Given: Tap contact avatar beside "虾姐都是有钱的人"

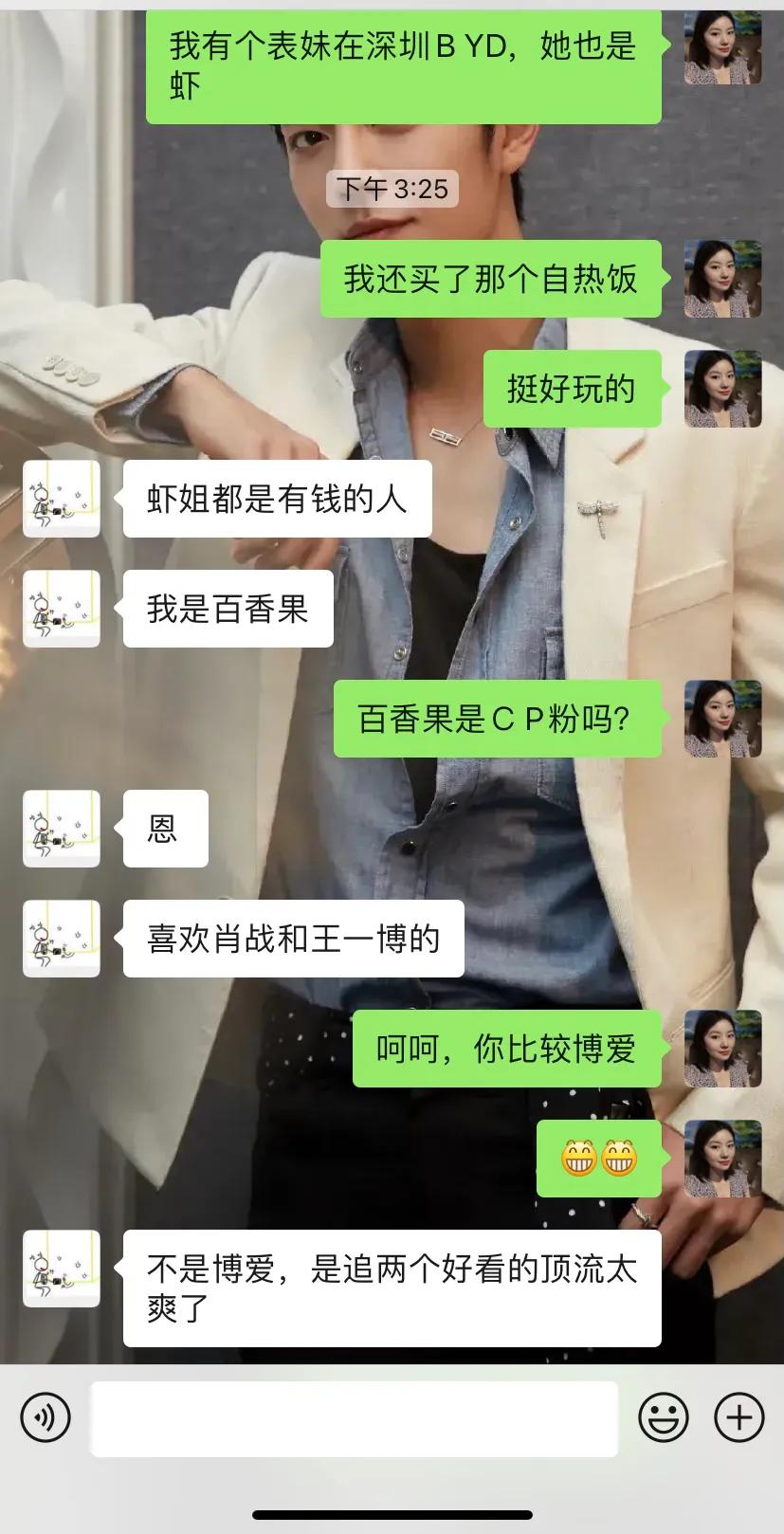Looking at the screenshot, I should [61, 498].
